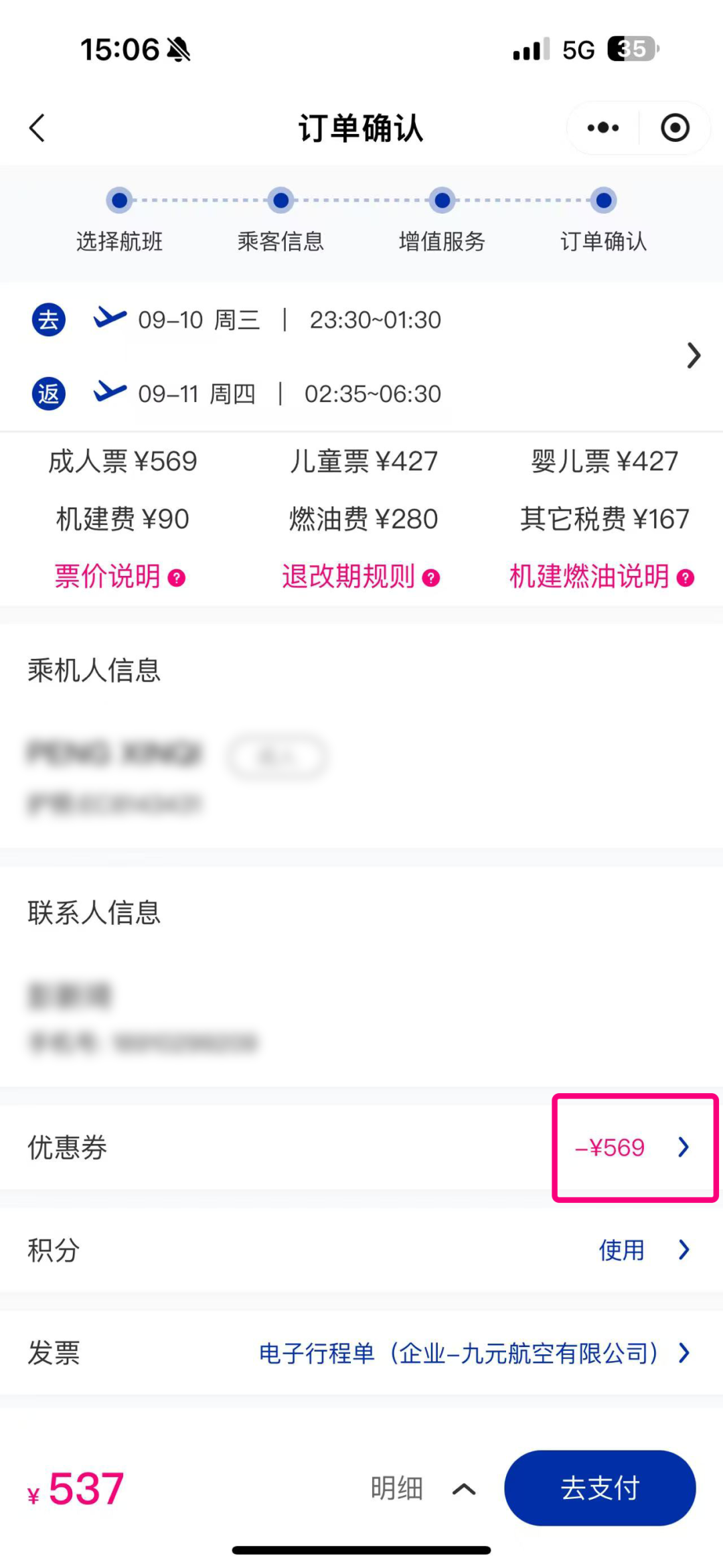Close the mini program via circle icon
Screen dimensions: 723x1568
click(x=675, y=127)
